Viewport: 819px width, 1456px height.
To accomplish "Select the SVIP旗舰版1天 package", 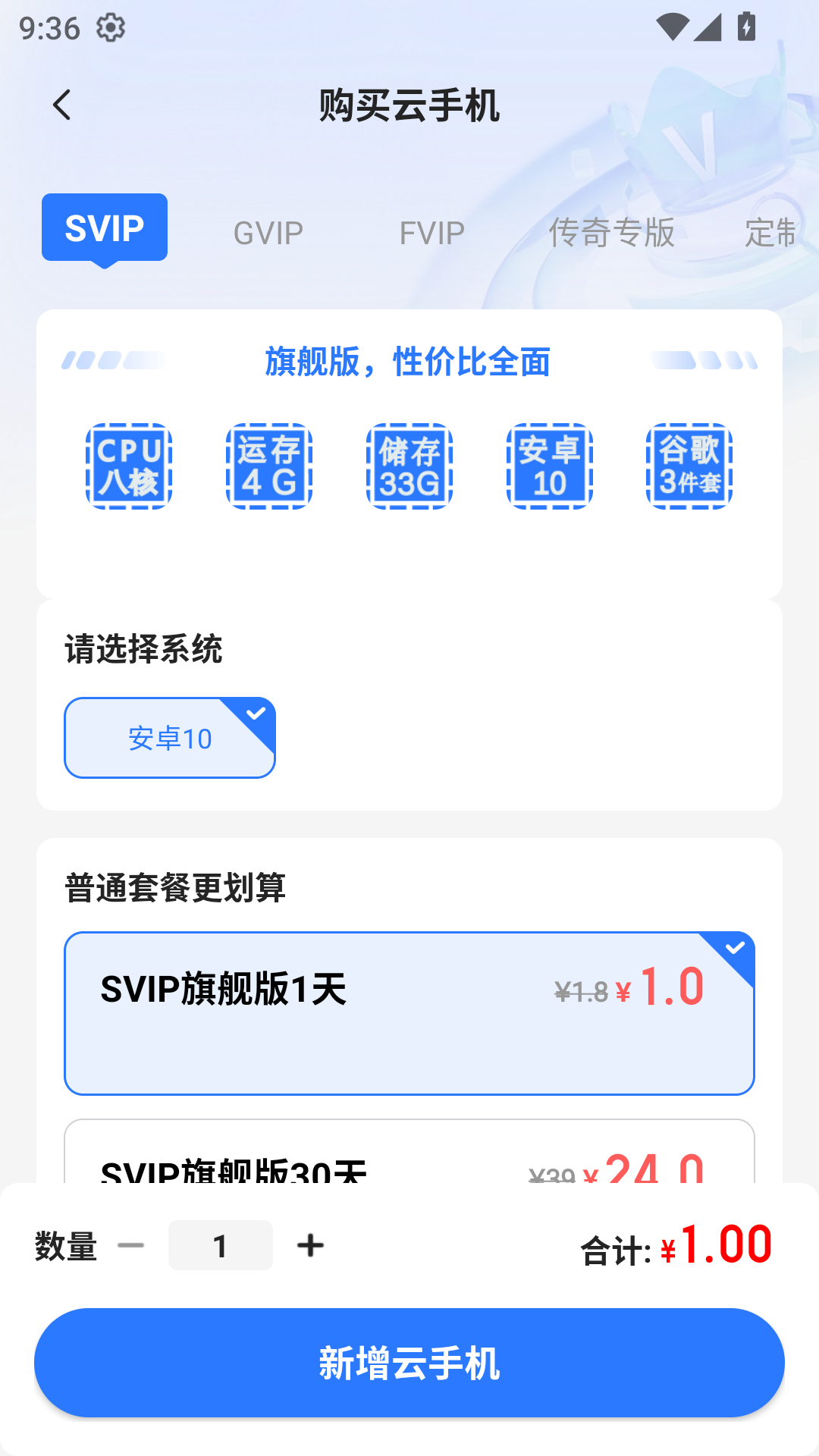I will 409,1014.
